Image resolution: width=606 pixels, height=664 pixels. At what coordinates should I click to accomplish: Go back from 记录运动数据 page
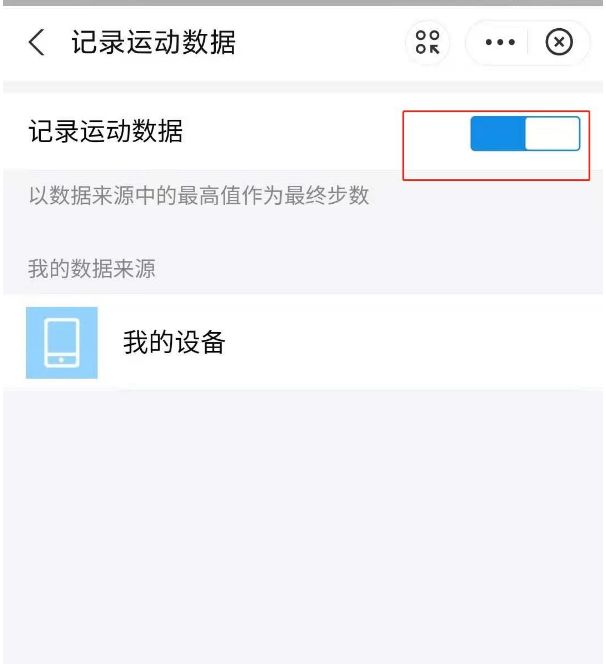click(37, 43)
